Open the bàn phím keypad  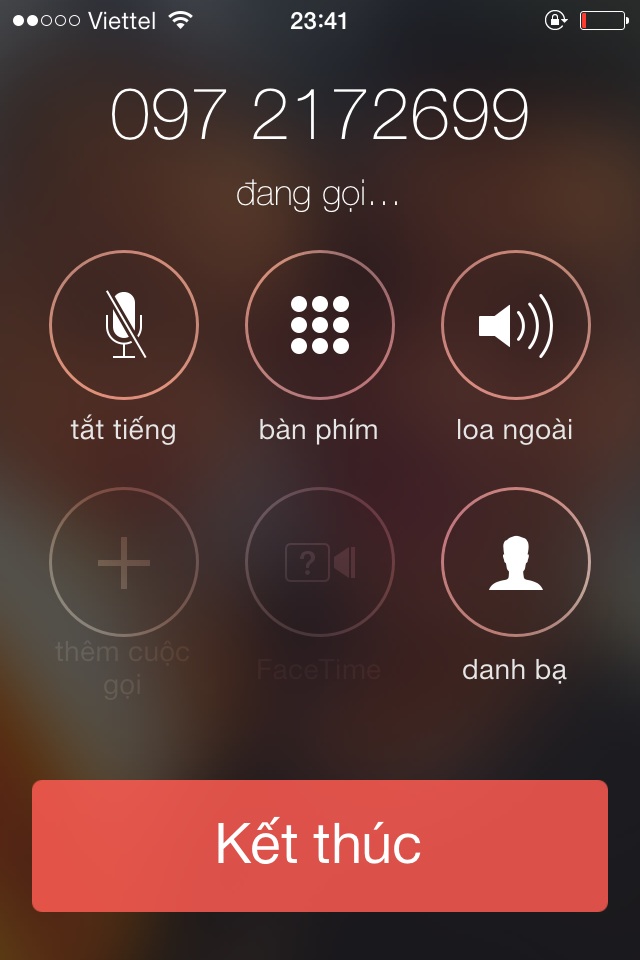320,325
